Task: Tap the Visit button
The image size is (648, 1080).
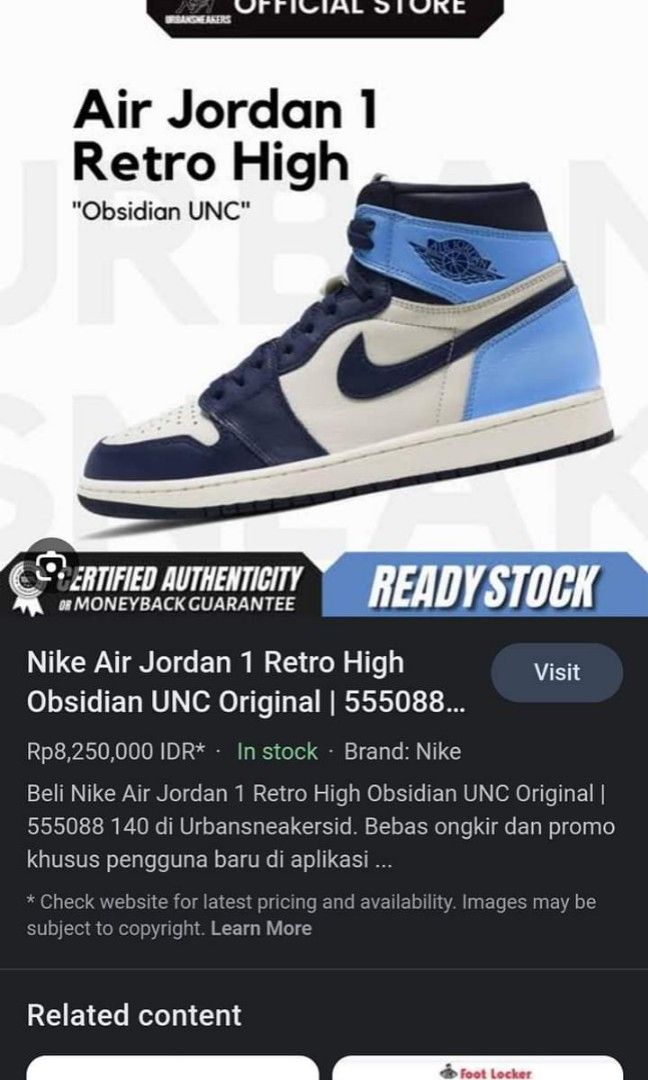Action: 556,673
